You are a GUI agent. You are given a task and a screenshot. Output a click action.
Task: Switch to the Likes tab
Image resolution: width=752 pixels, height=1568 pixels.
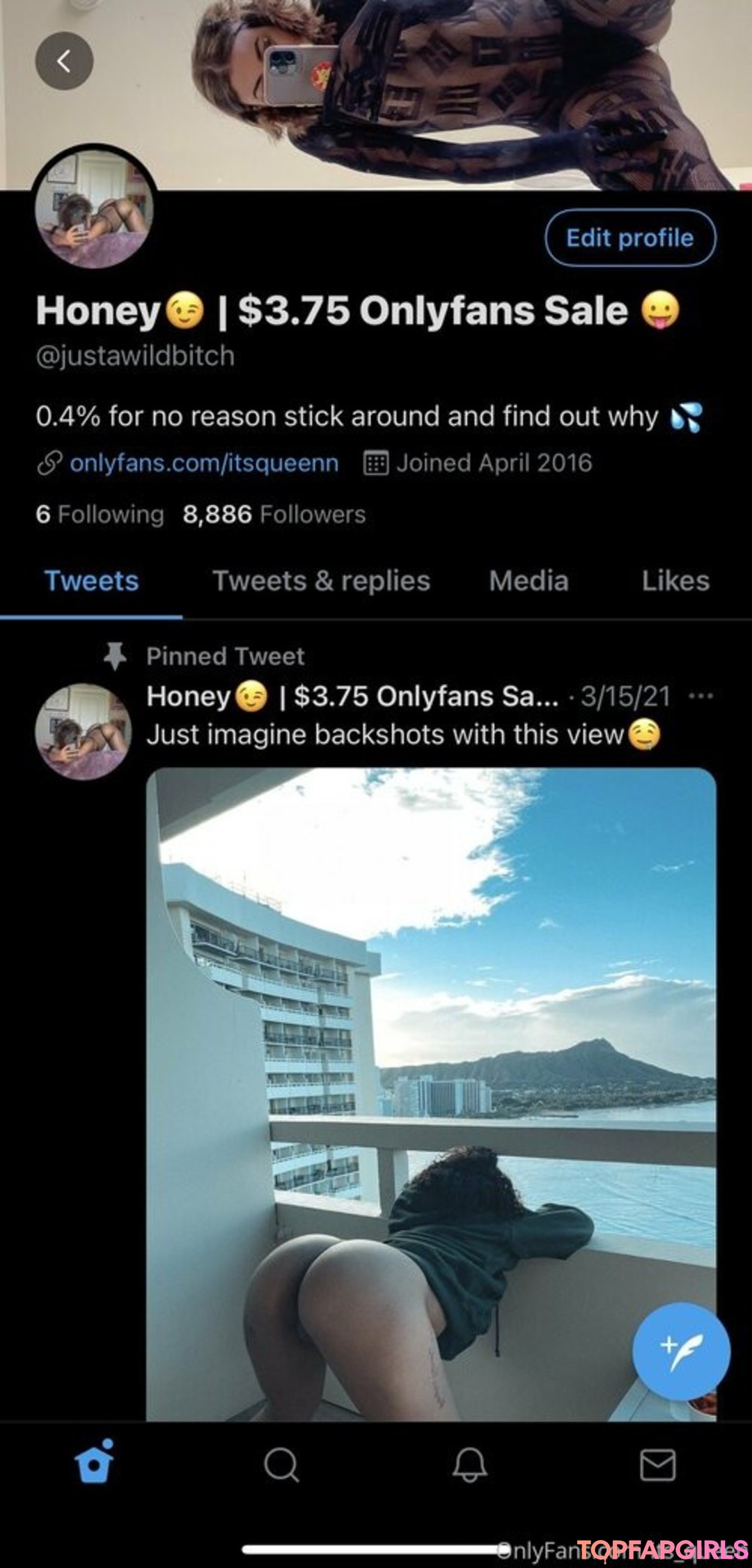point(675,581)
